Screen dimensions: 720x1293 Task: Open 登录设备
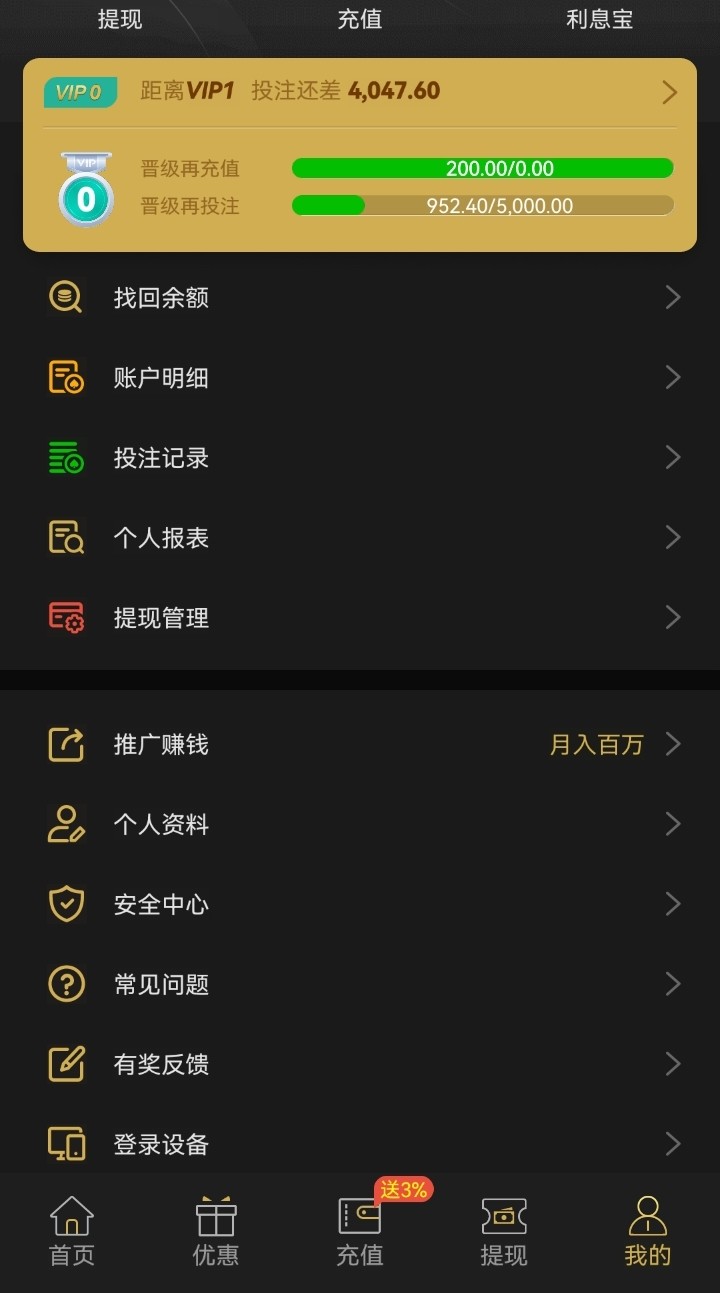pyautogui.click(x=360, y=1144)
